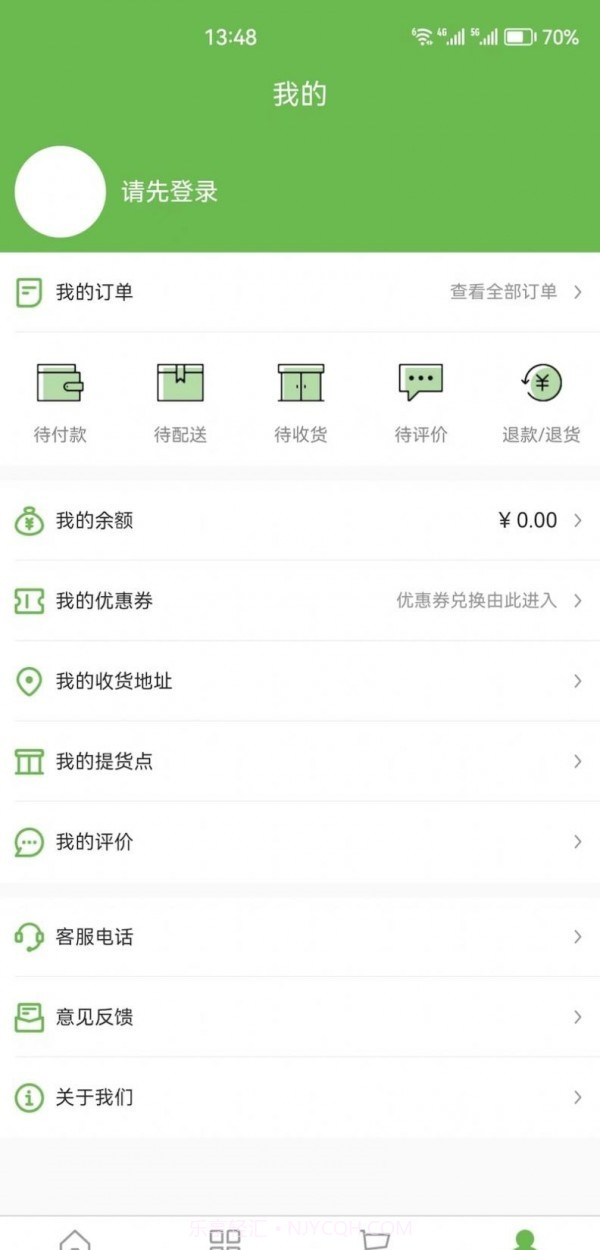The width and height of the screenshot is (600, 1250).
Task: Open 待配送 awaiting delivery orders
Action: pyautogui.click(x=180, y=402)
